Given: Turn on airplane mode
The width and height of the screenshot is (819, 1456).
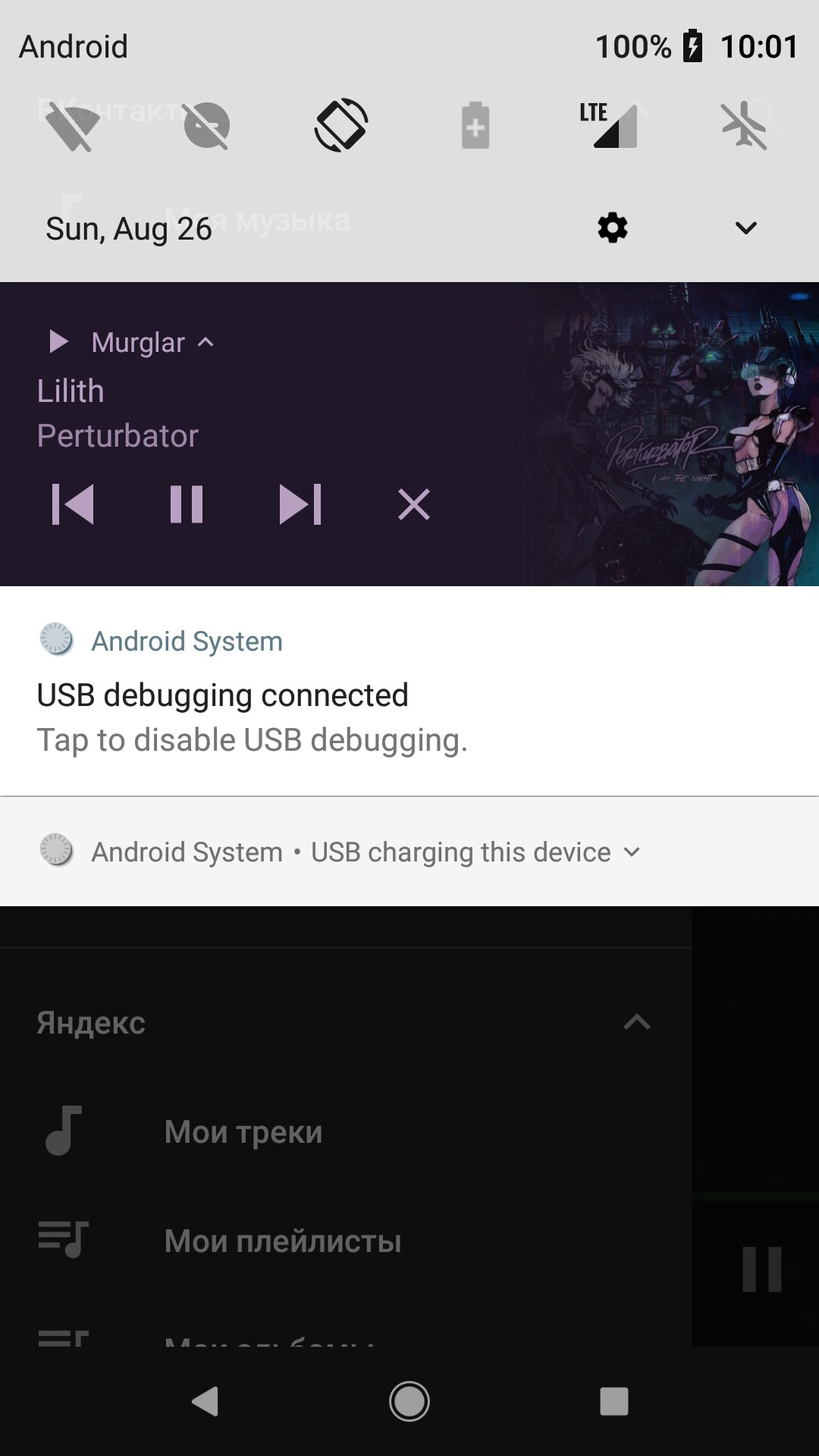Looking at the screenshot, I should tap(744, 125).
